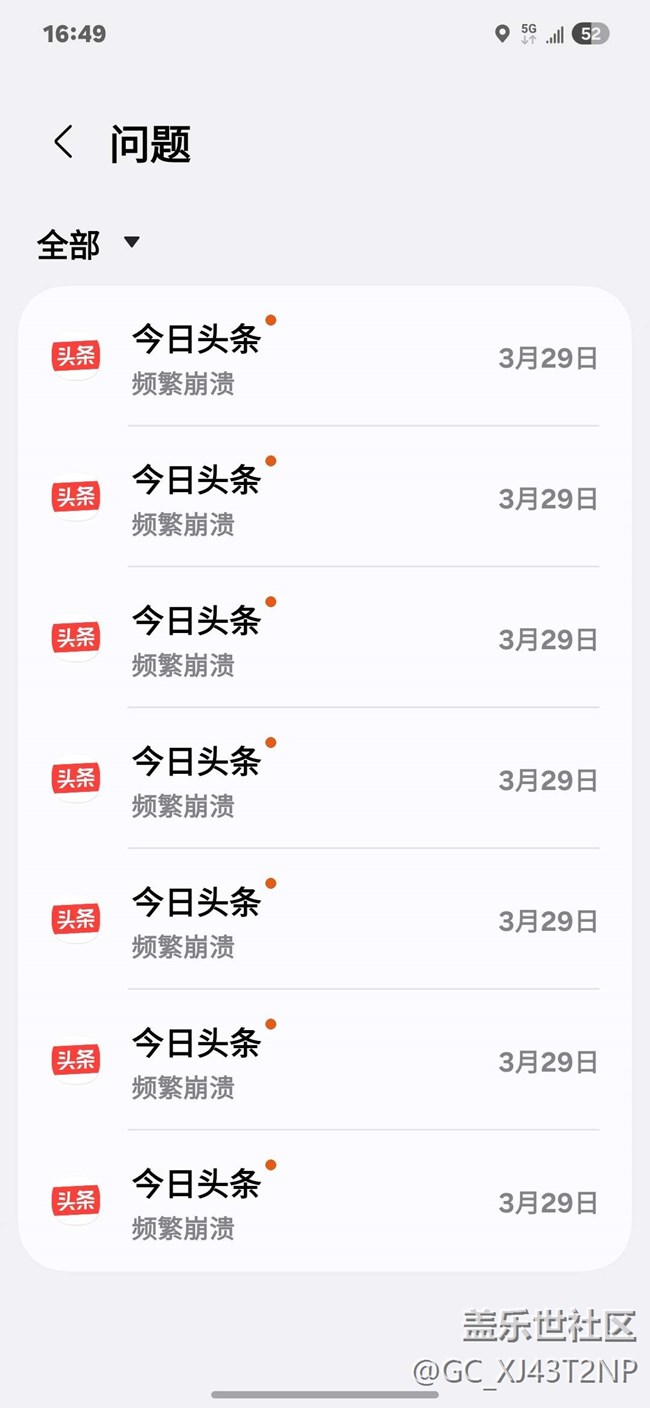Go back from the 问题 page
Screen dimensions: 650x1408
[64, 142]
